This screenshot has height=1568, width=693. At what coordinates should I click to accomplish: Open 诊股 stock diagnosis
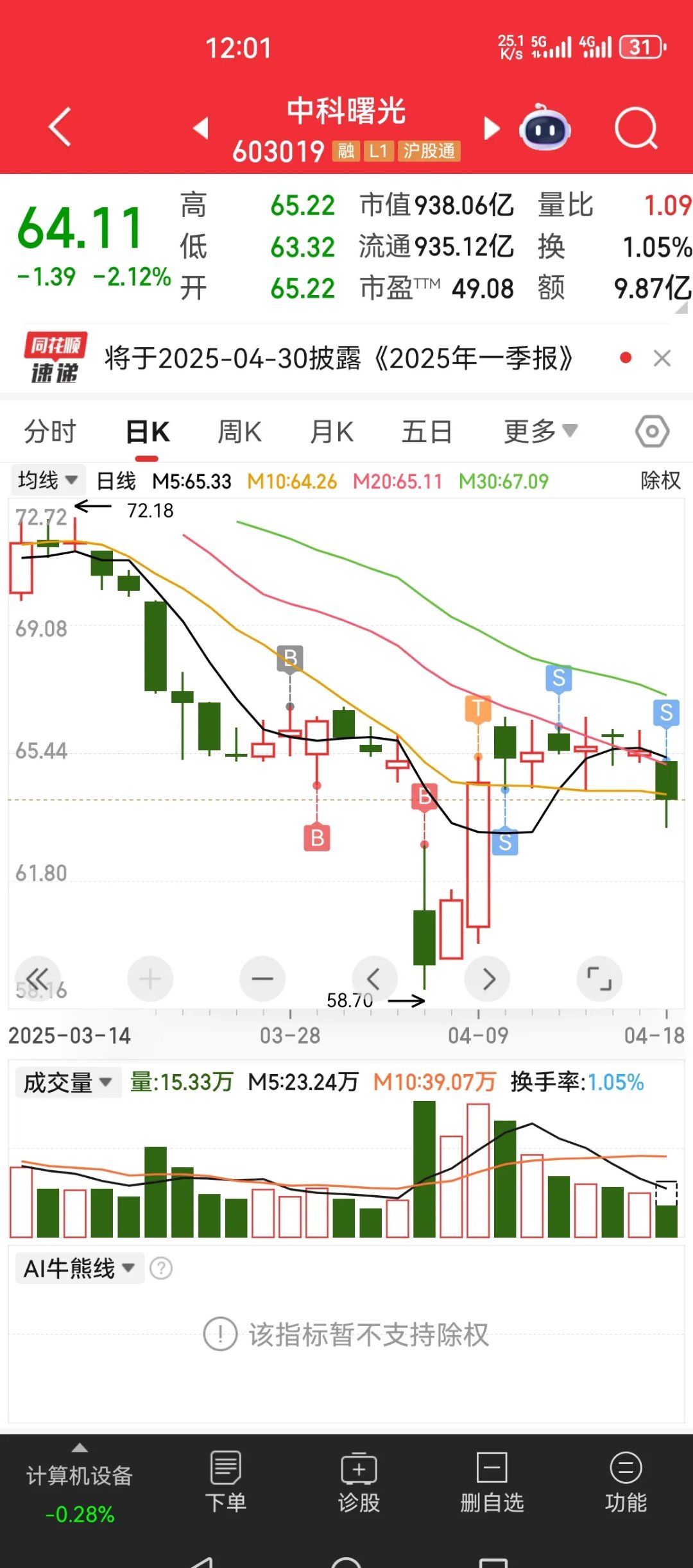pos(359,1488)
